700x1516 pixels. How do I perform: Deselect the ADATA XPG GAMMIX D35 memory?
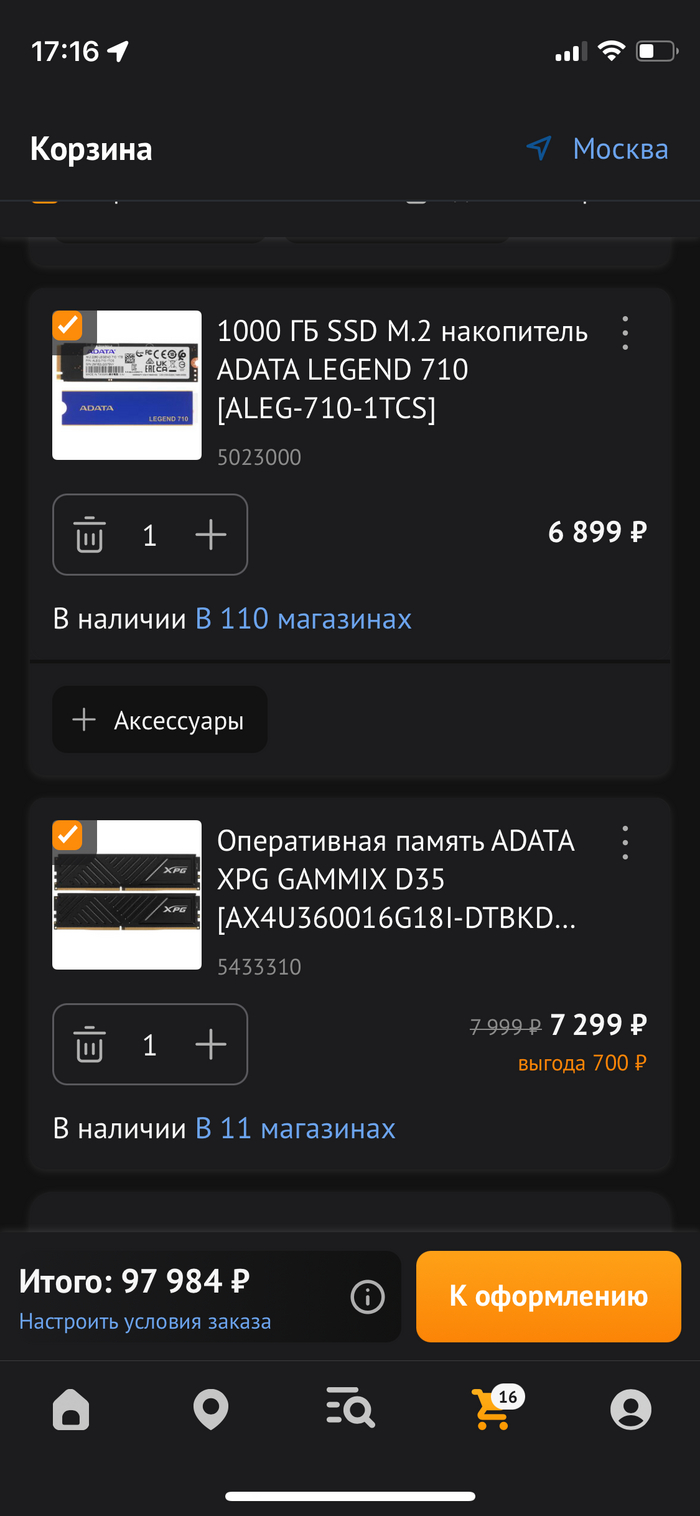68,834
